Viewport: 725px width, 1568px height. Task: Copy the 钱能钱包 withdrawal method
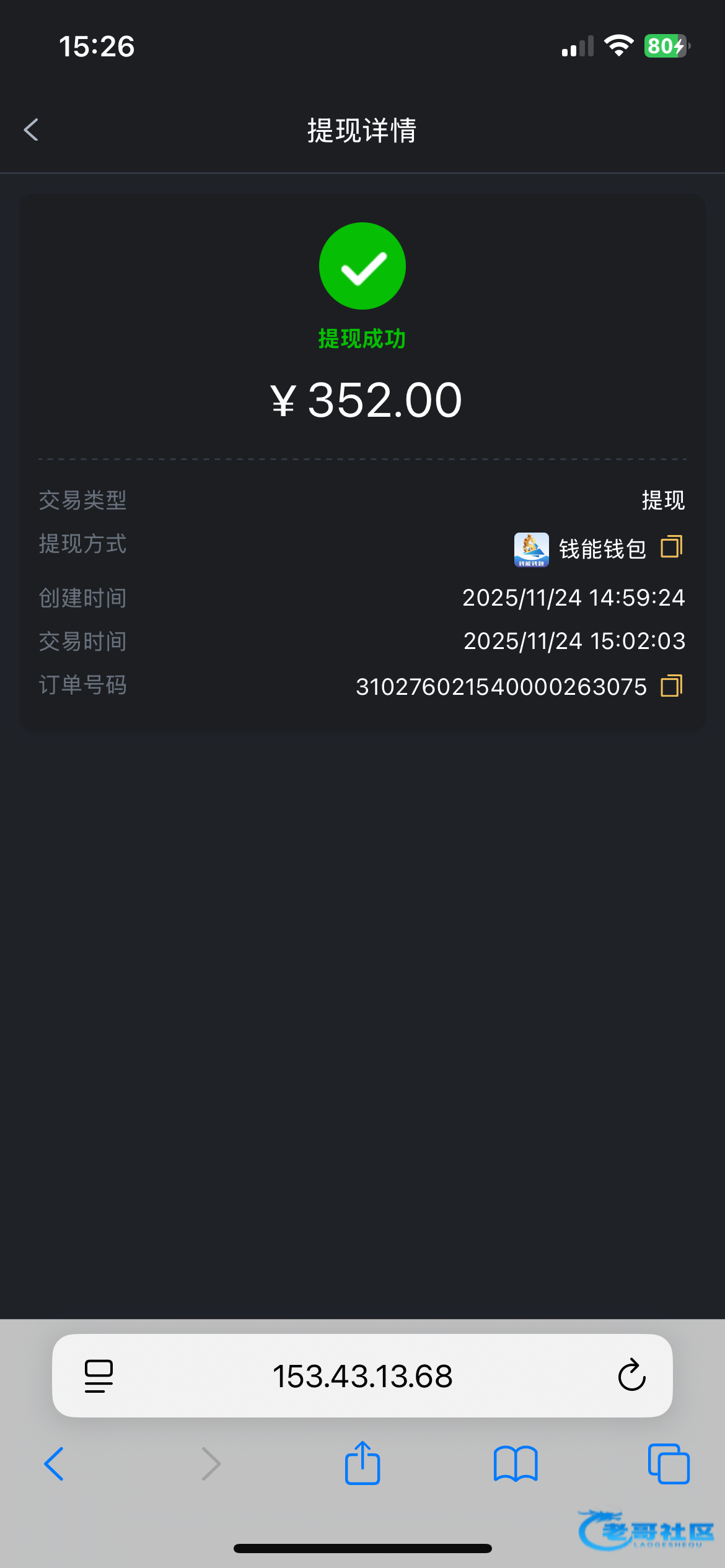[x=671, y=547]
